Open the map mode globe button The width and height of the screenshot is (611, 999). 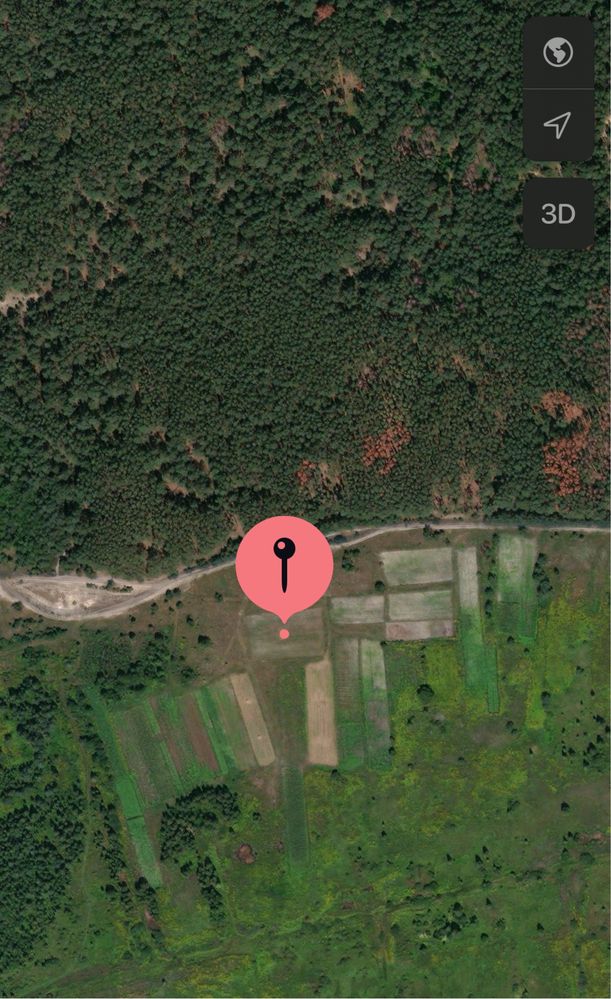(558, 52)
